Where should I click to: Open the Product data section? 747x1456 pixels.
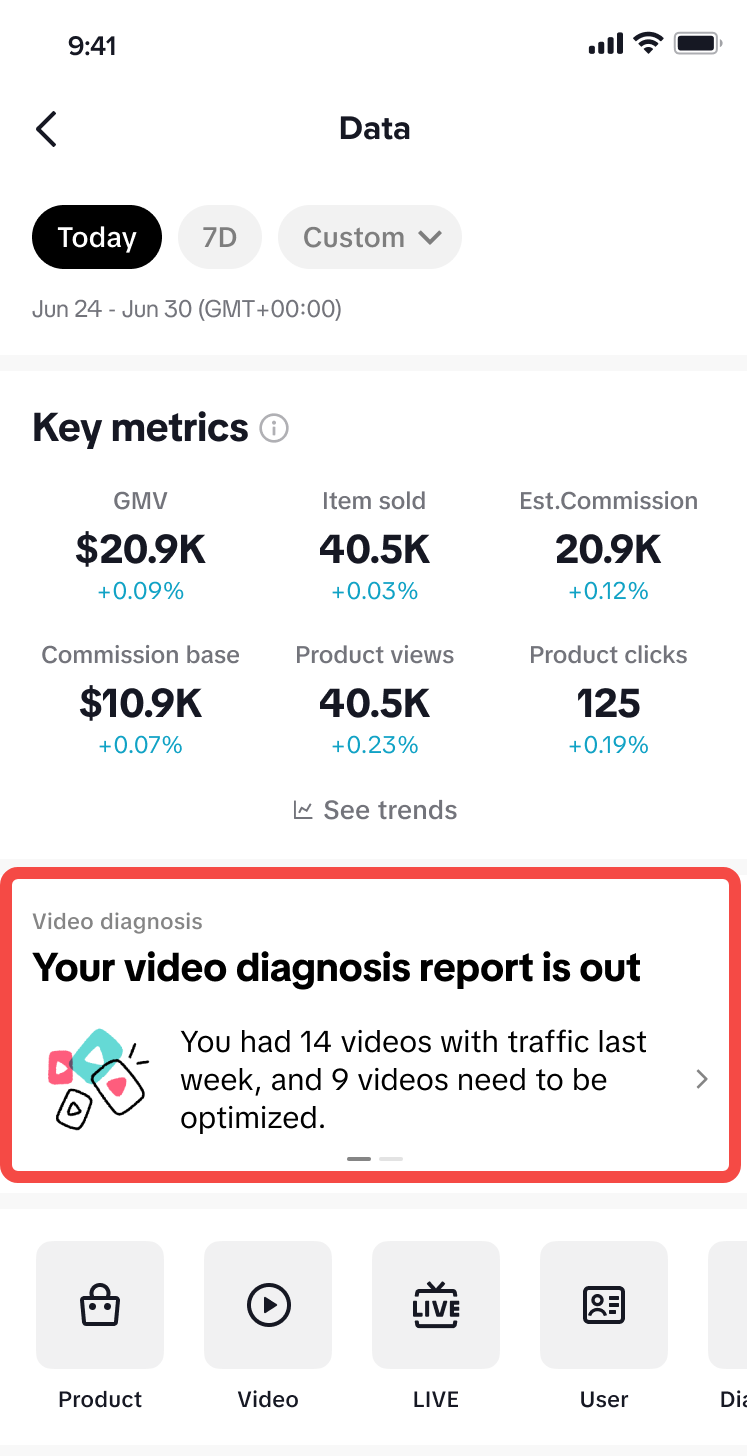[x=100, y=1305]
